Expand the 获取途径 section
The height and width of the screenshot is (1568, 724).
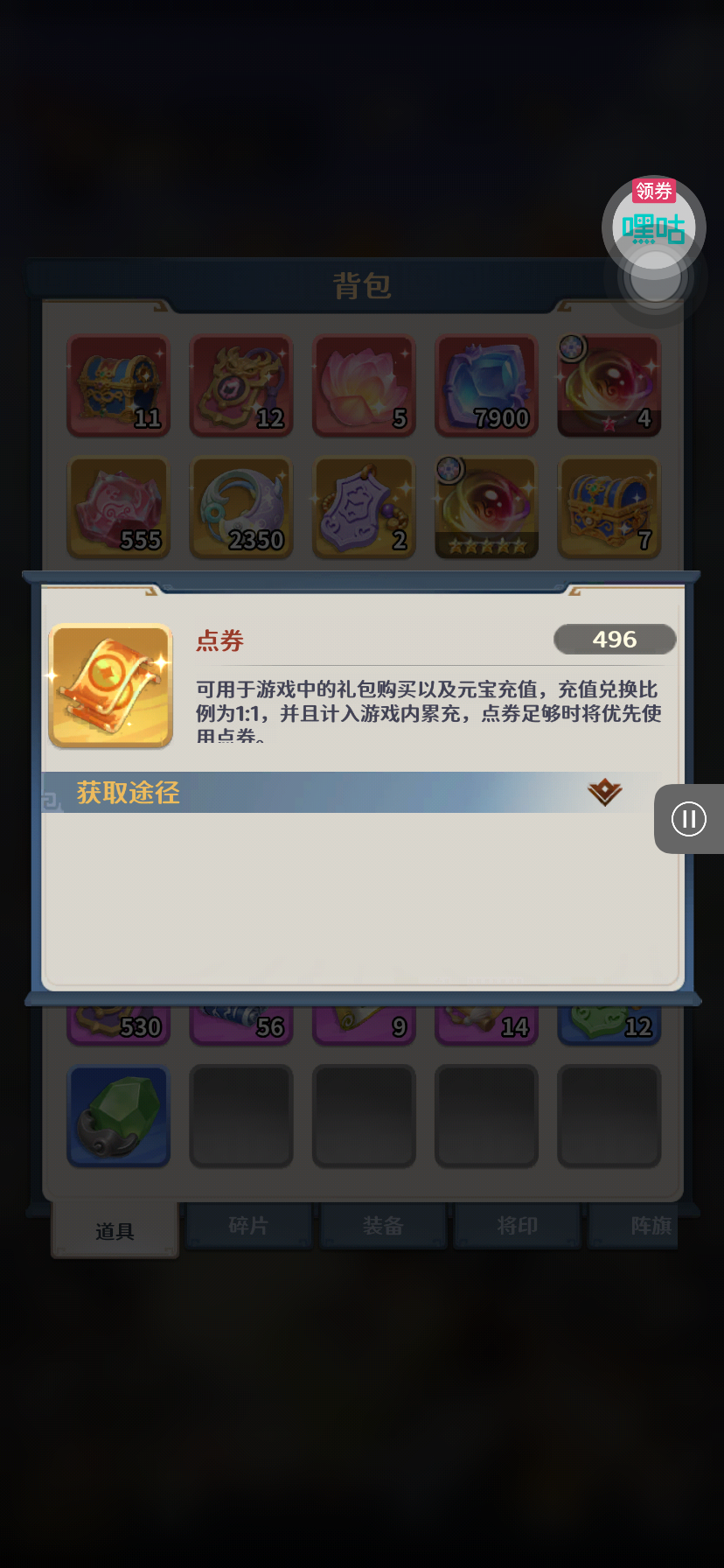coord(603,793)
